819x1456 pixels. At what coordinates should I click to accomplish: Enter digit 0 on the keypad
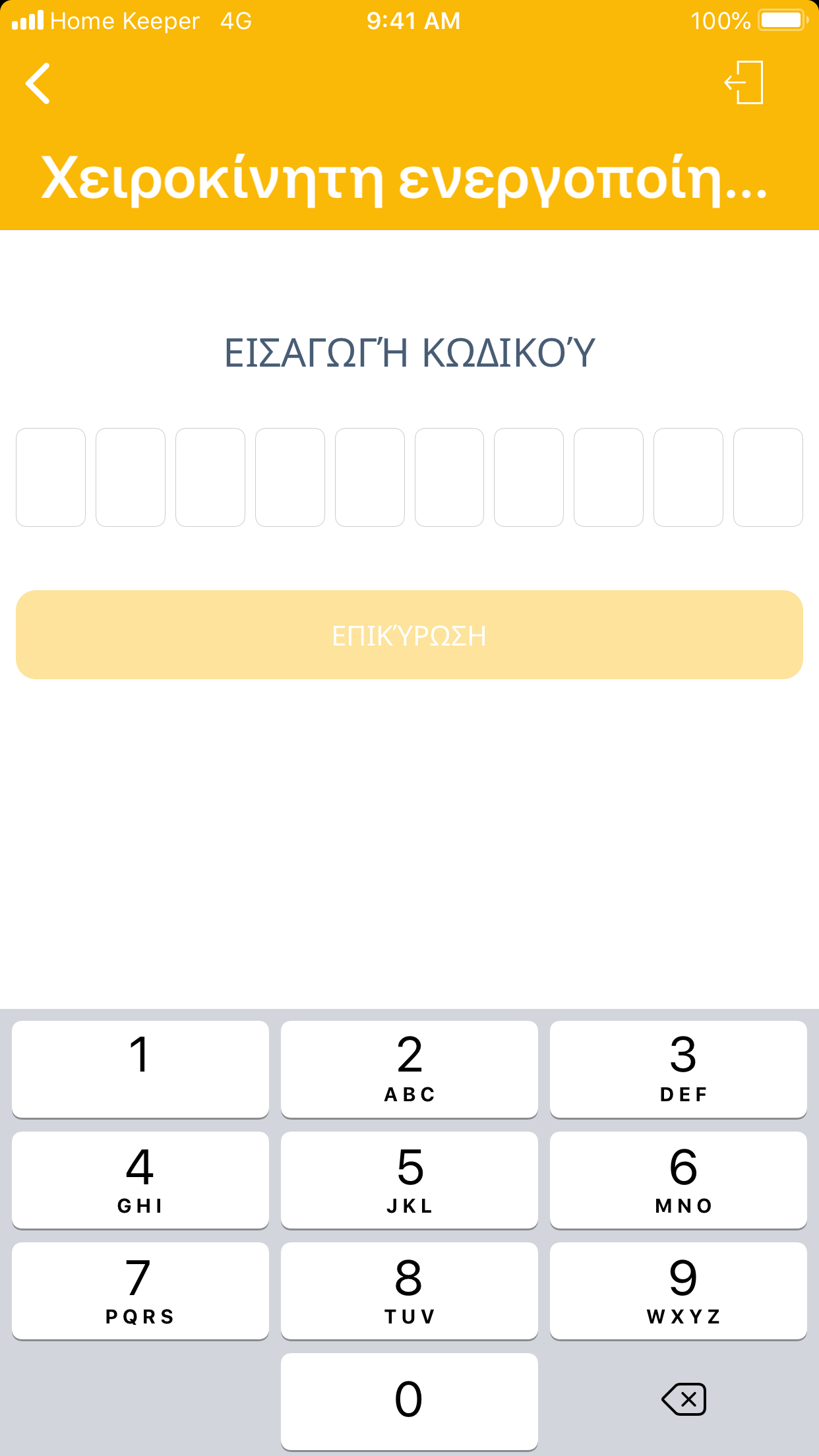409,1401
